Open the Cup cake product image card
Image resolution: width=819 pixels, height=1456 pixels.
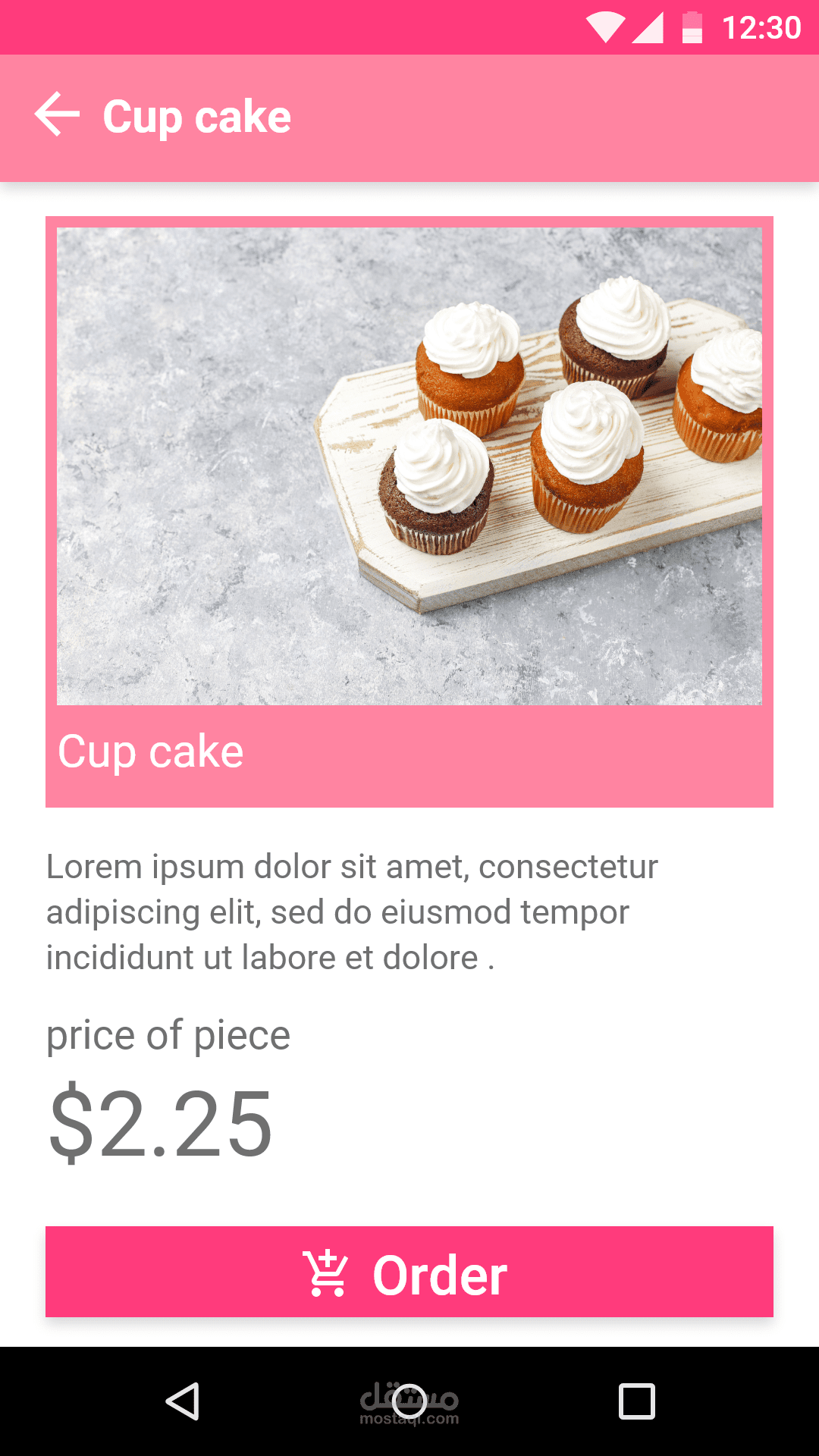[x=409, y=466]
